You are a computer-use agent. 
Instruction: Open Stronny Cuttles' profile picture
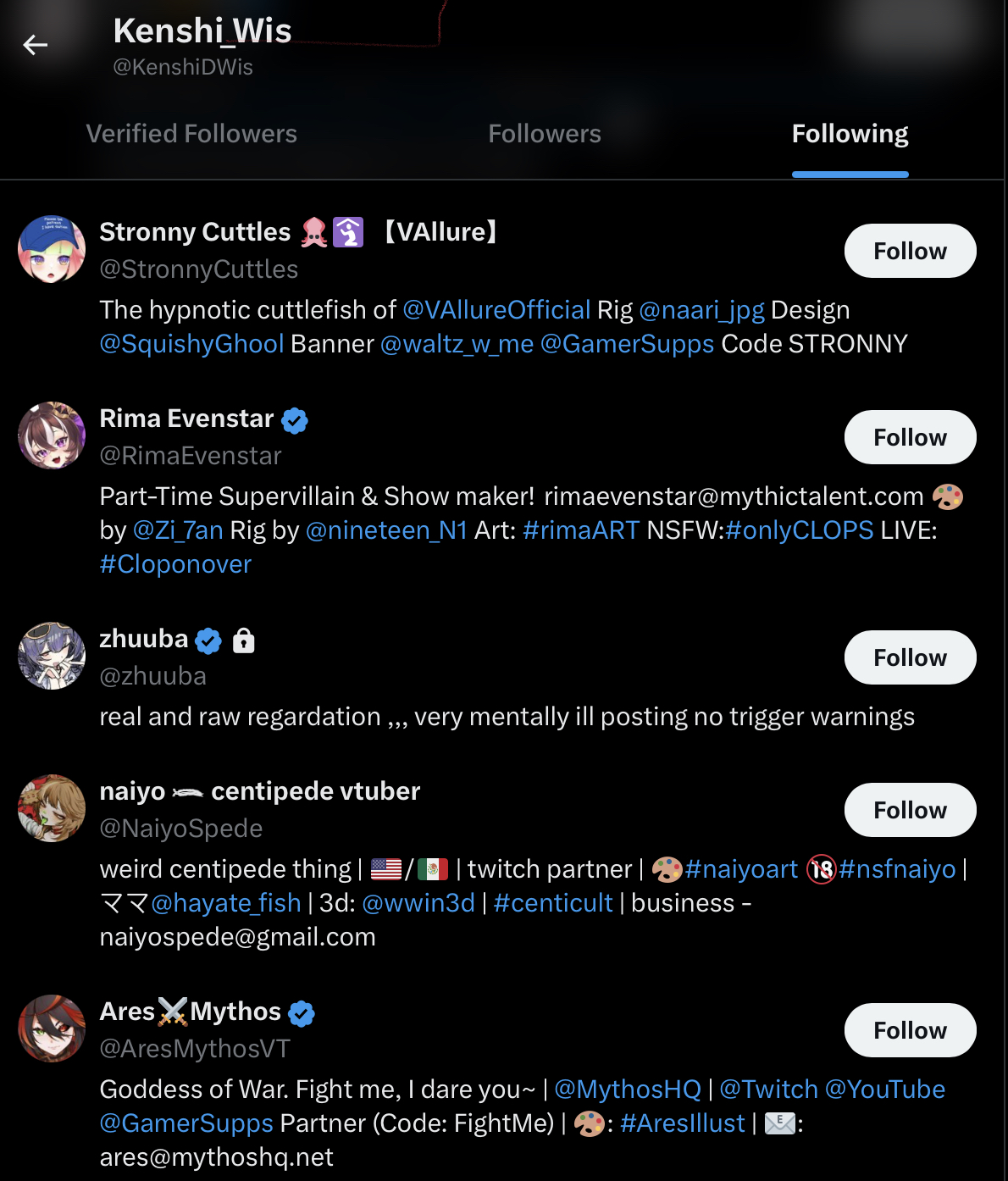point(52,249)
